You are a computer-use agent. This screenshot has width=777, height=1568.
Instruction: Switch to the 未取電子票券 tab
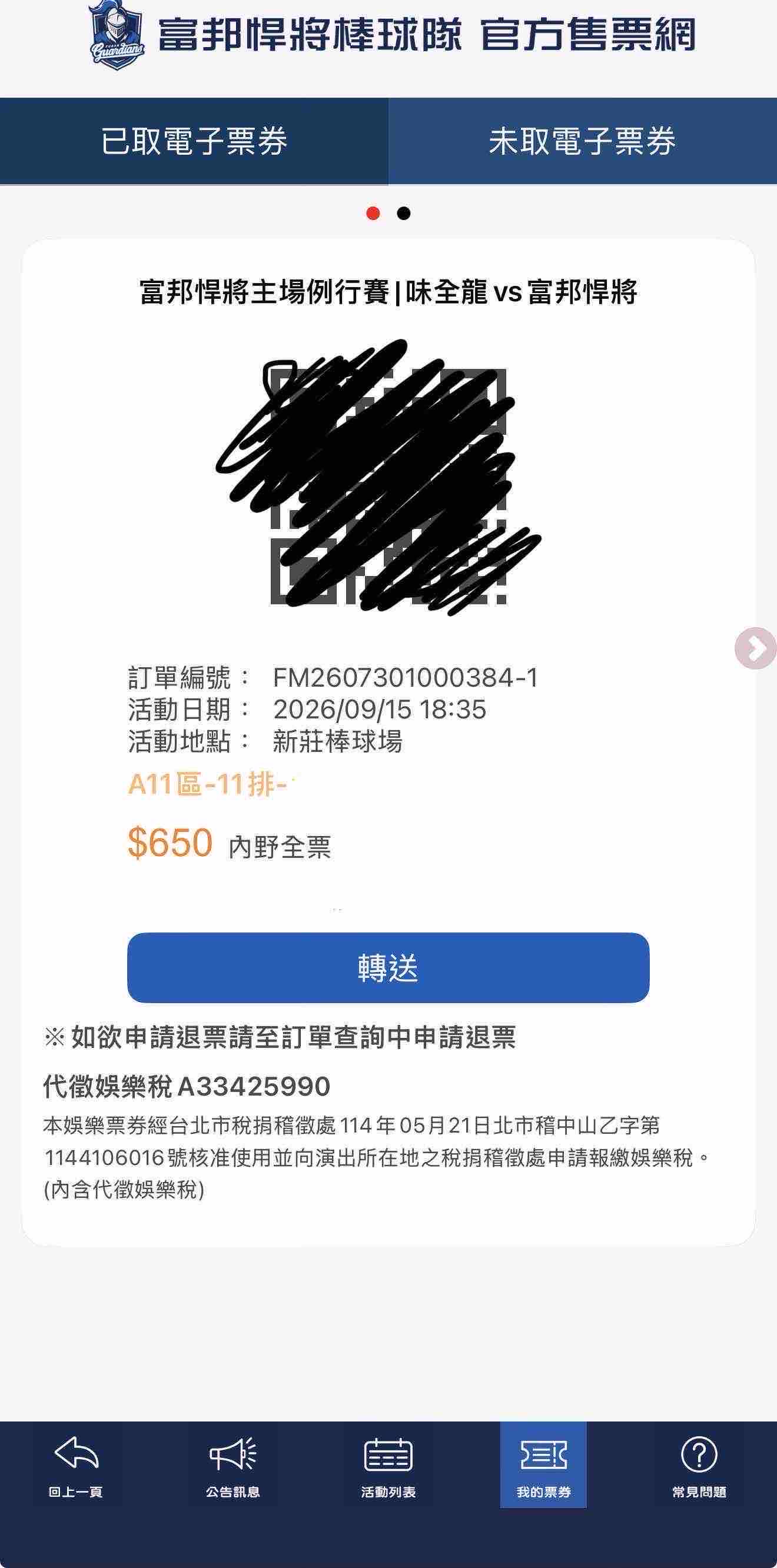[x=583, y=141]
